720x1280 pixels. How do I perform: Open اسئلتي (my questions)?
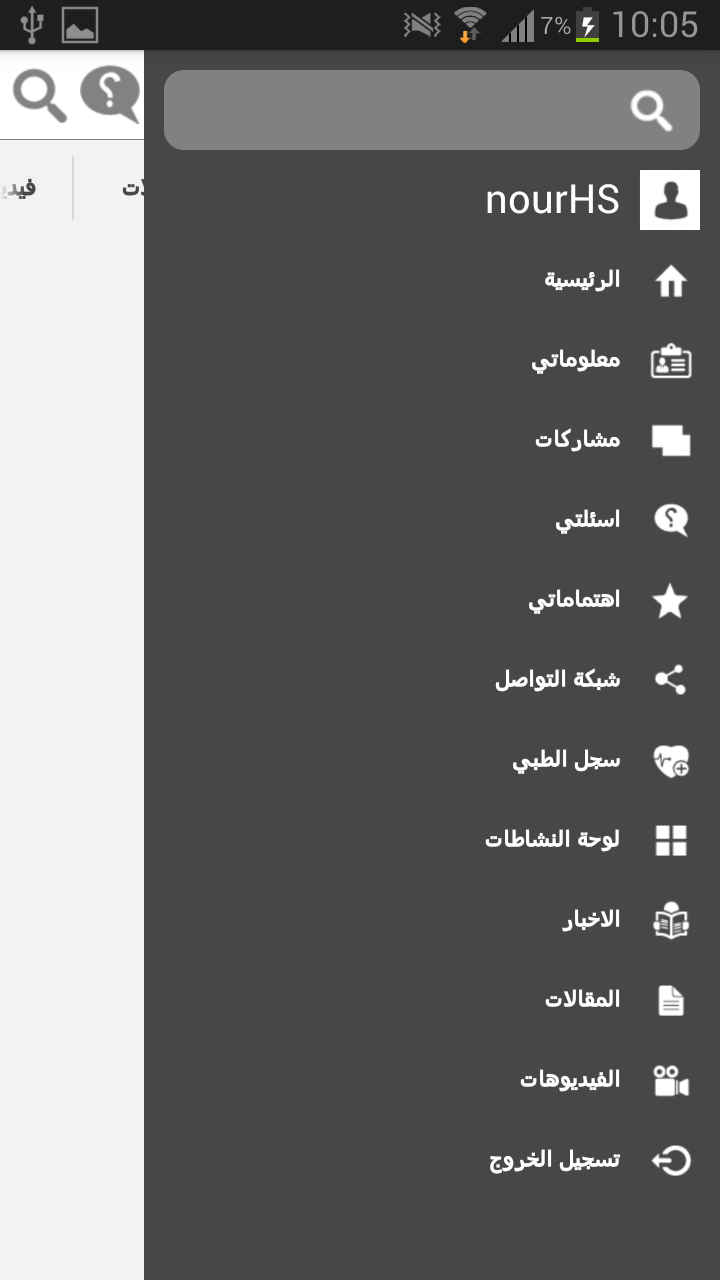click(x=432, y=520)
